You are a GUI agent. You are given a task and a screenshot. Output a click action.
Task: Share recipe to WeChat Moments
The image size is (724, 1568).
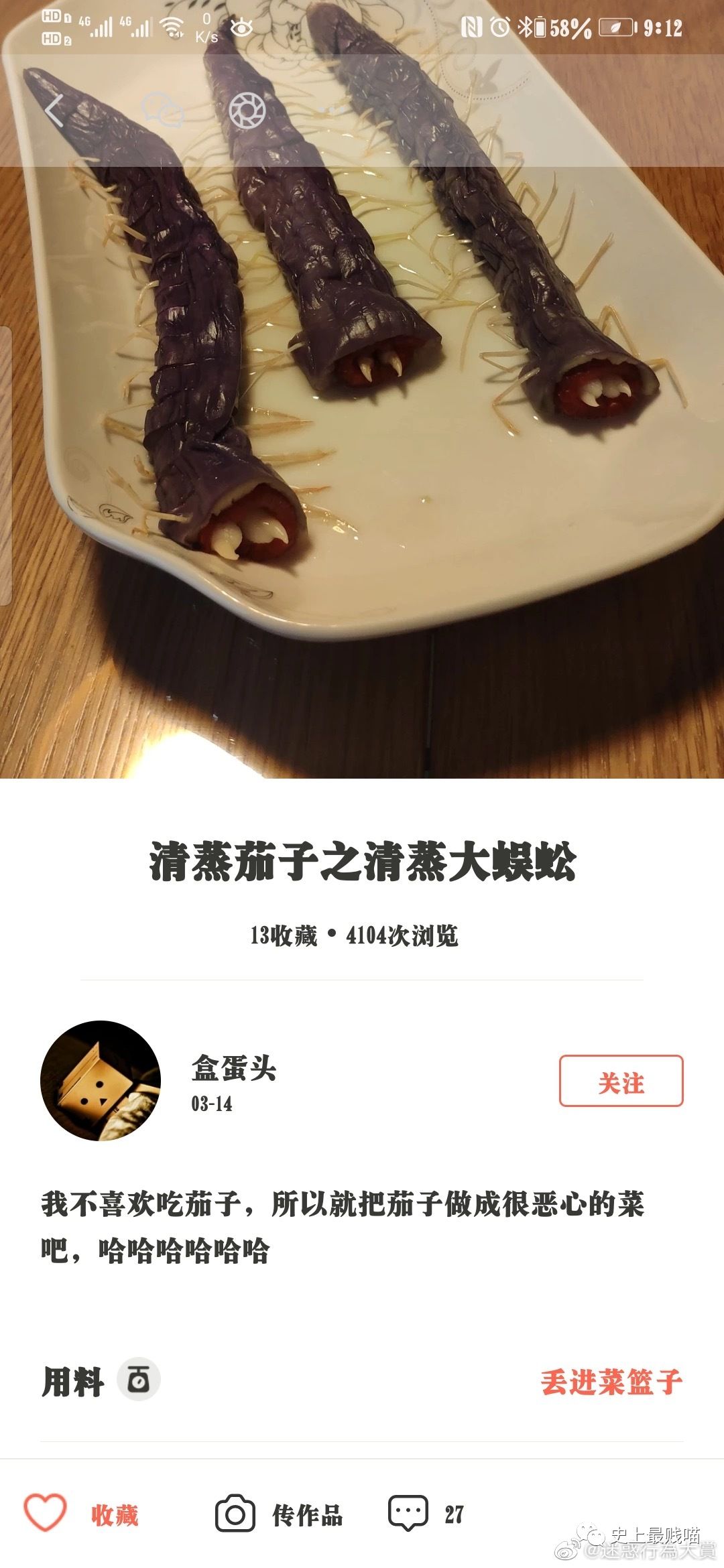point(247,111)
